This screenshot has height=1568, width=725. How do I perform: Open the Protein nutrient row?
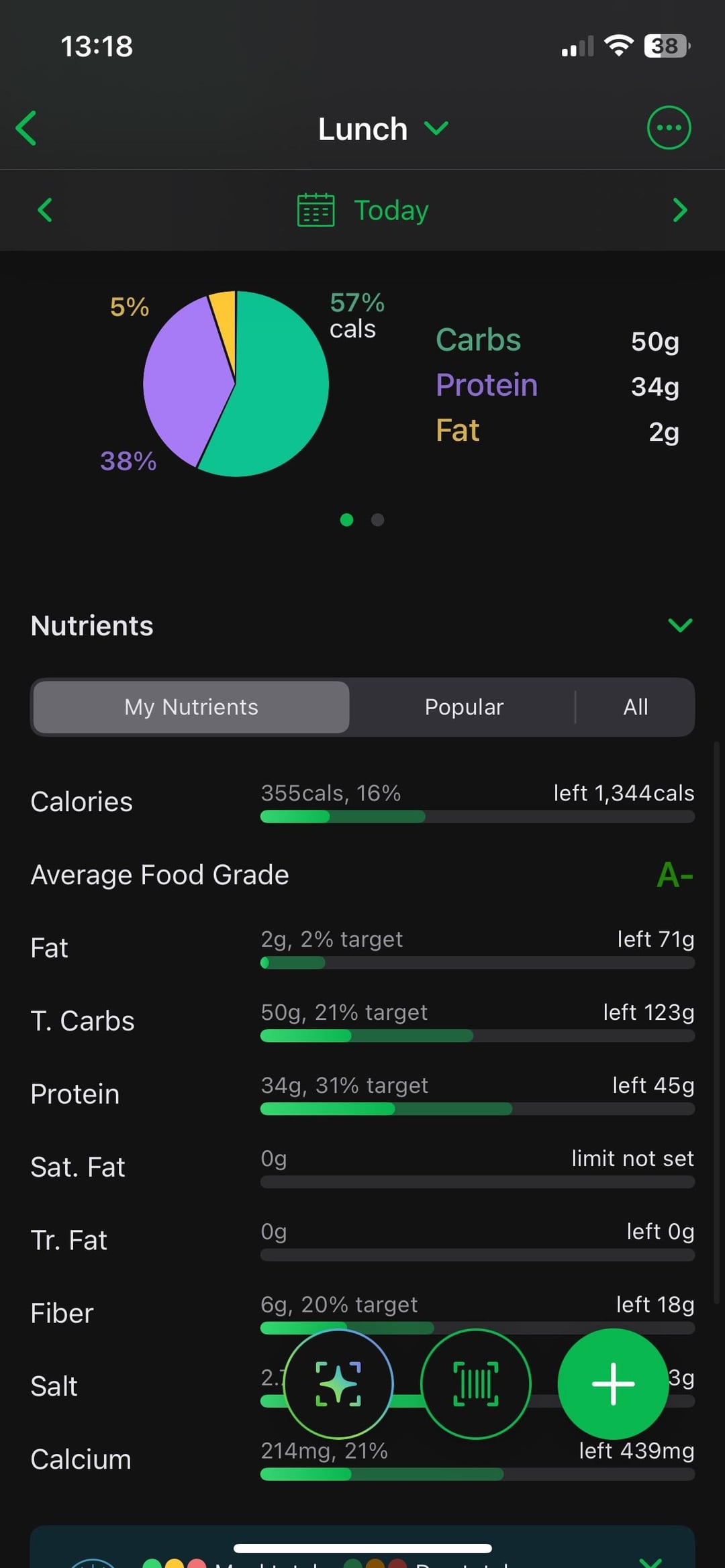(x=362, y=1094)
